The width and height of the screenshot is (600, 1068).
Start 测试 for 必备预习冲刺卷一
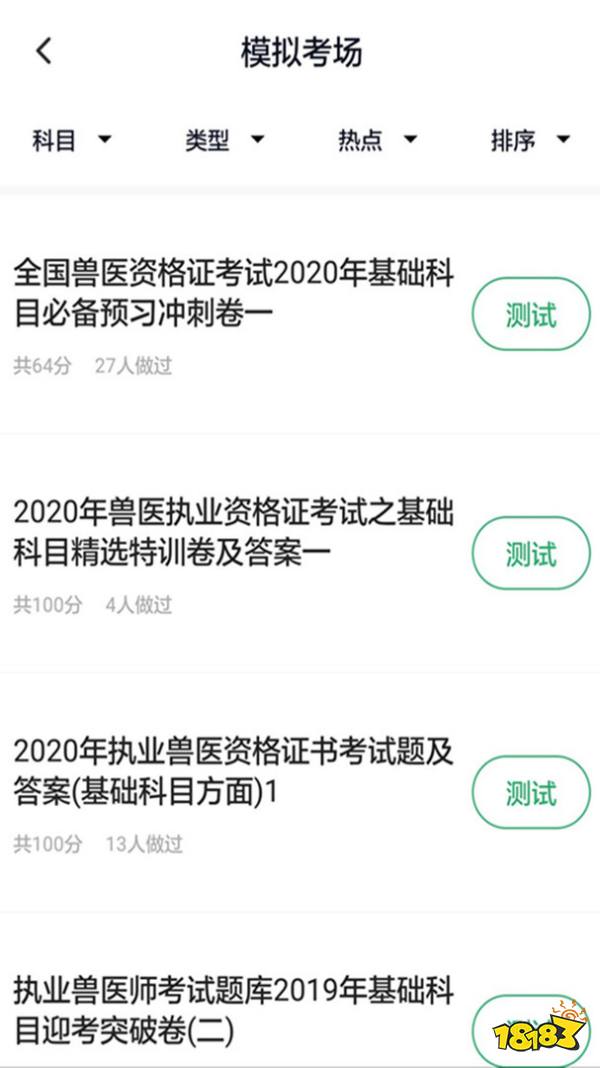pos(531,314)
